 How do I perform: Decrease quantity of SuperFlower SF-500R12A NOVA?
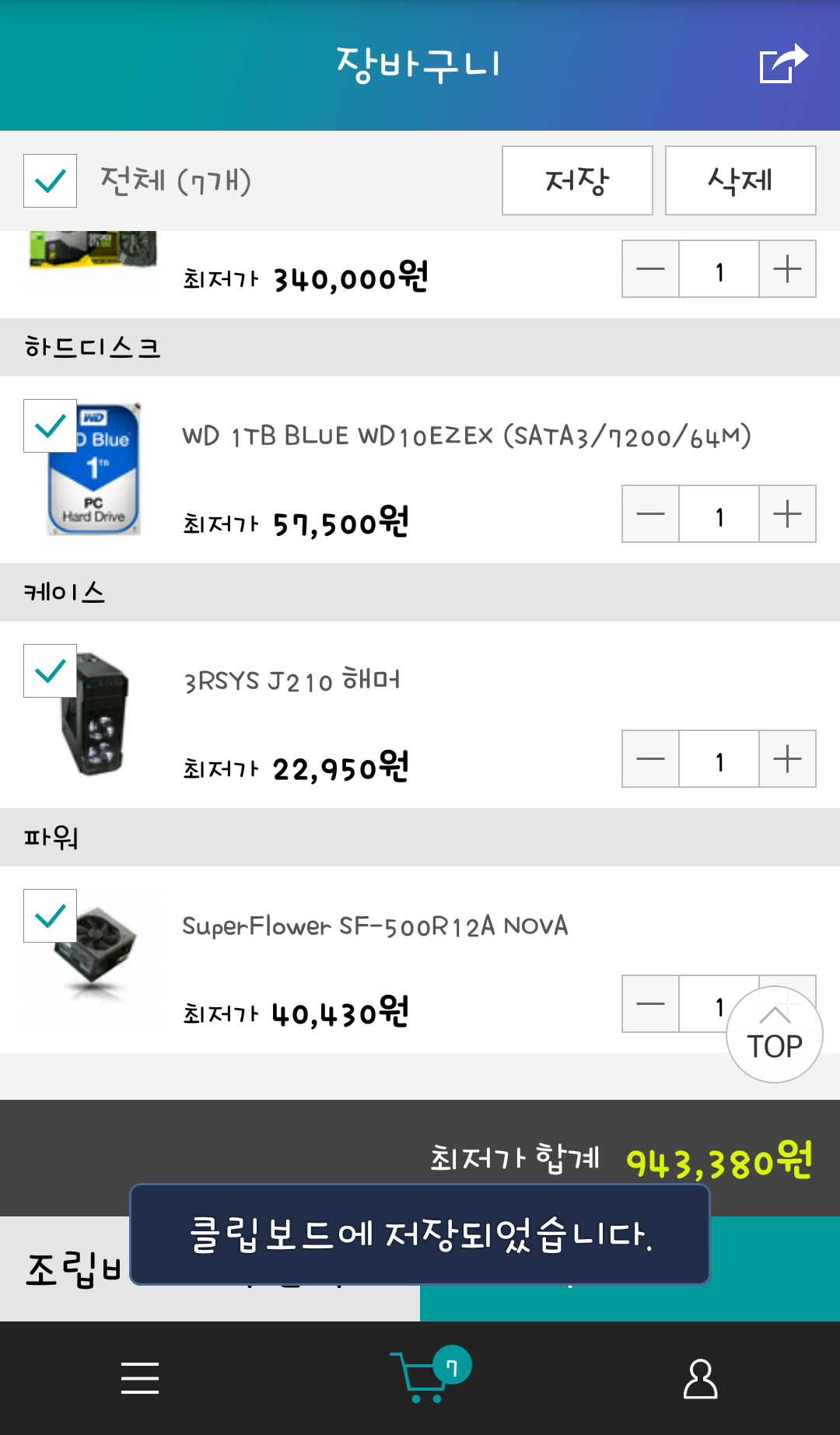pyautogui.click(x=650, y=1004)
